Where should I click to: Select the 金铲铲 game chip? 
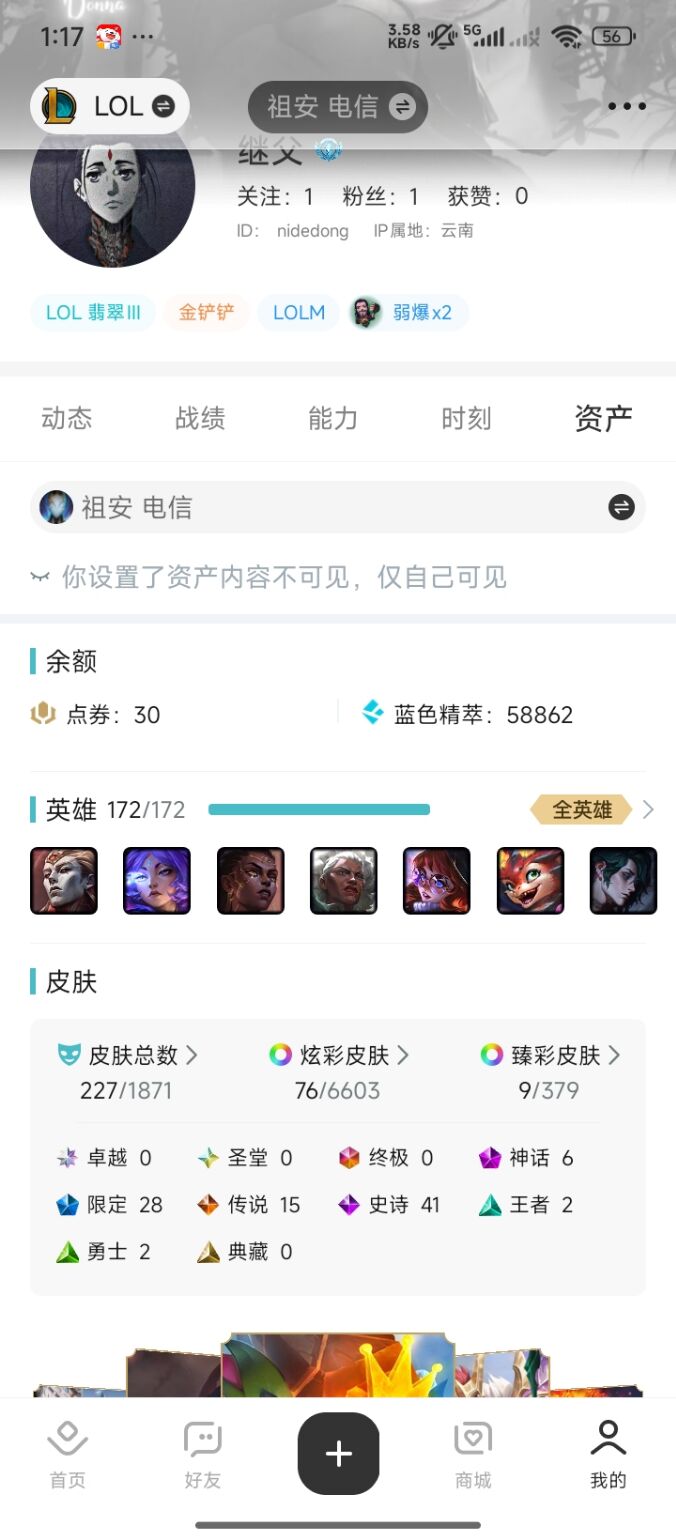206,313
